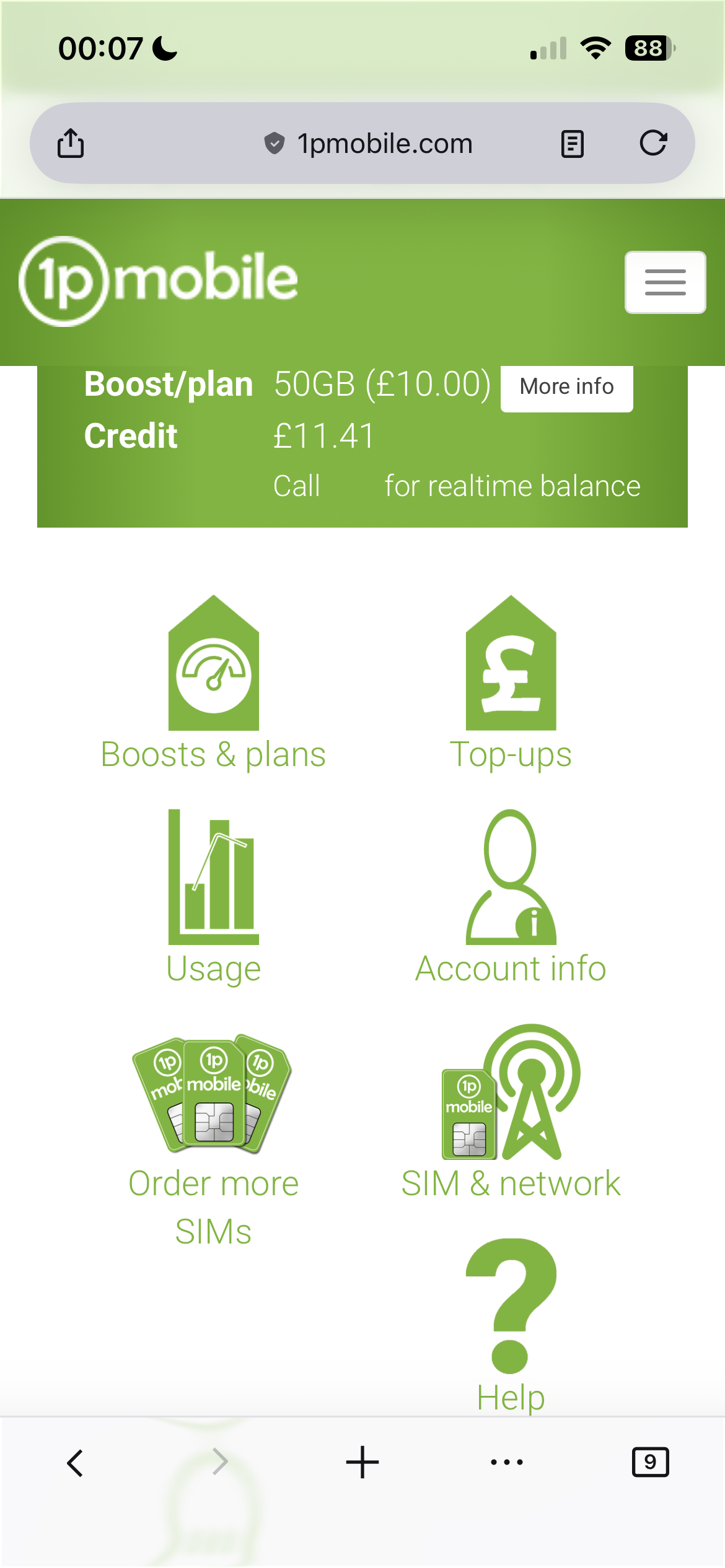Open Account info
The width and height of the screenshot is (725, 1568).
coord(511,898)
